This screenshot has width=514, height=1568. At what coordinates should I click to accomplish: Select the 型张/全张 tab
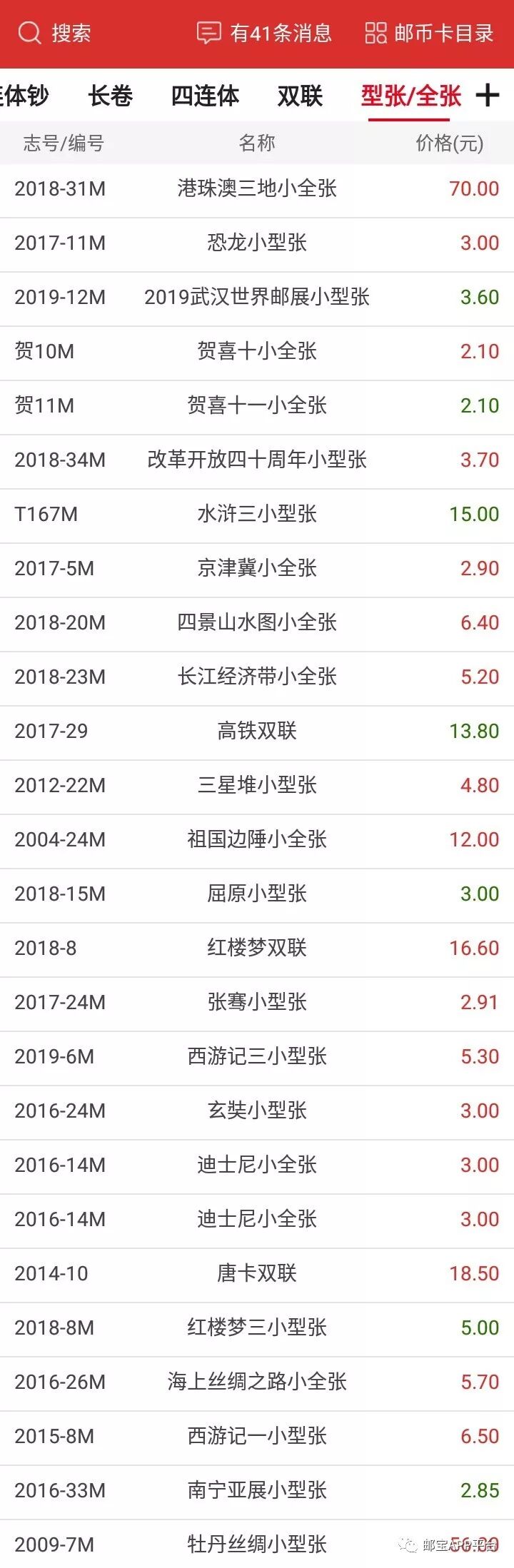(x=411, y=96)
